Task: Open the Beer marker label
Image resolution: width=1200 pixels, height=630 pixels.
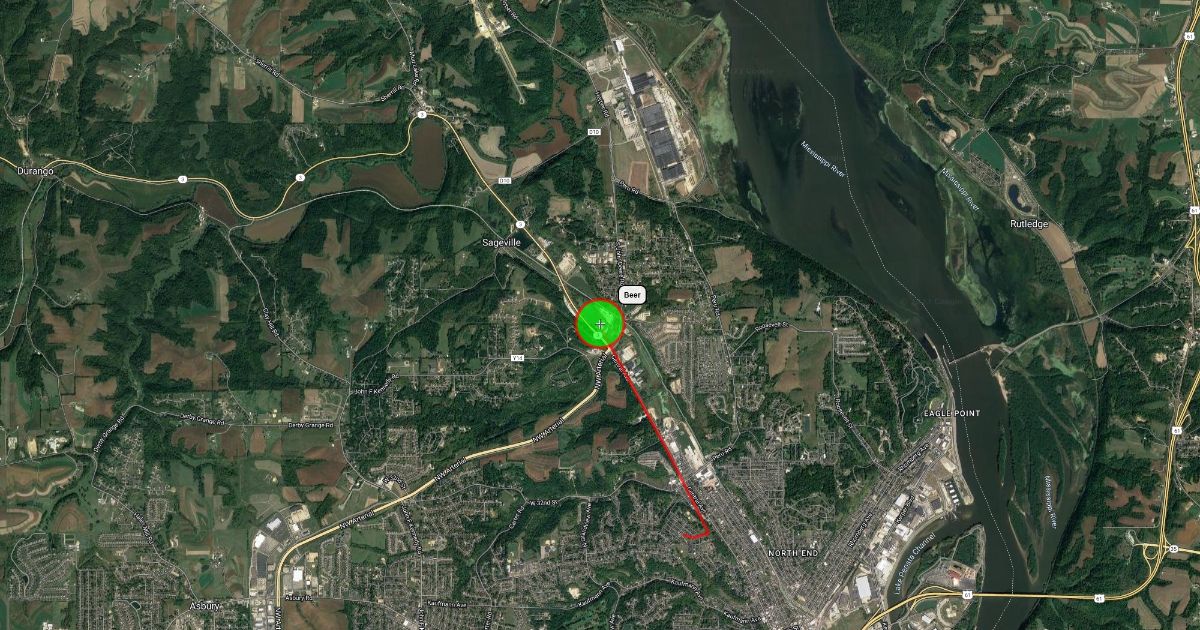Action: point(631,295)
